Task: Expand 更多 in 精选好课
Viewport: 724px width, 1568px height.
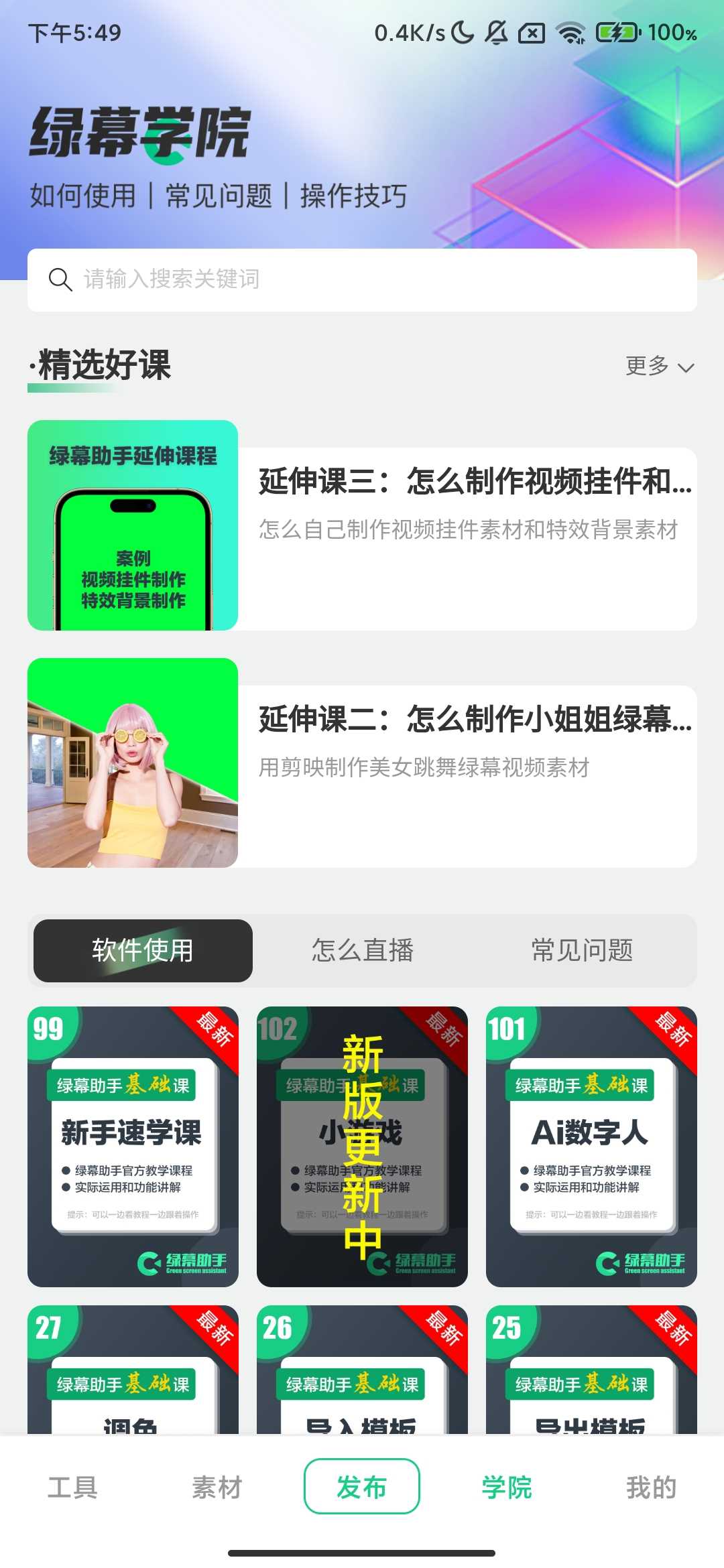Action: (659, 366)
